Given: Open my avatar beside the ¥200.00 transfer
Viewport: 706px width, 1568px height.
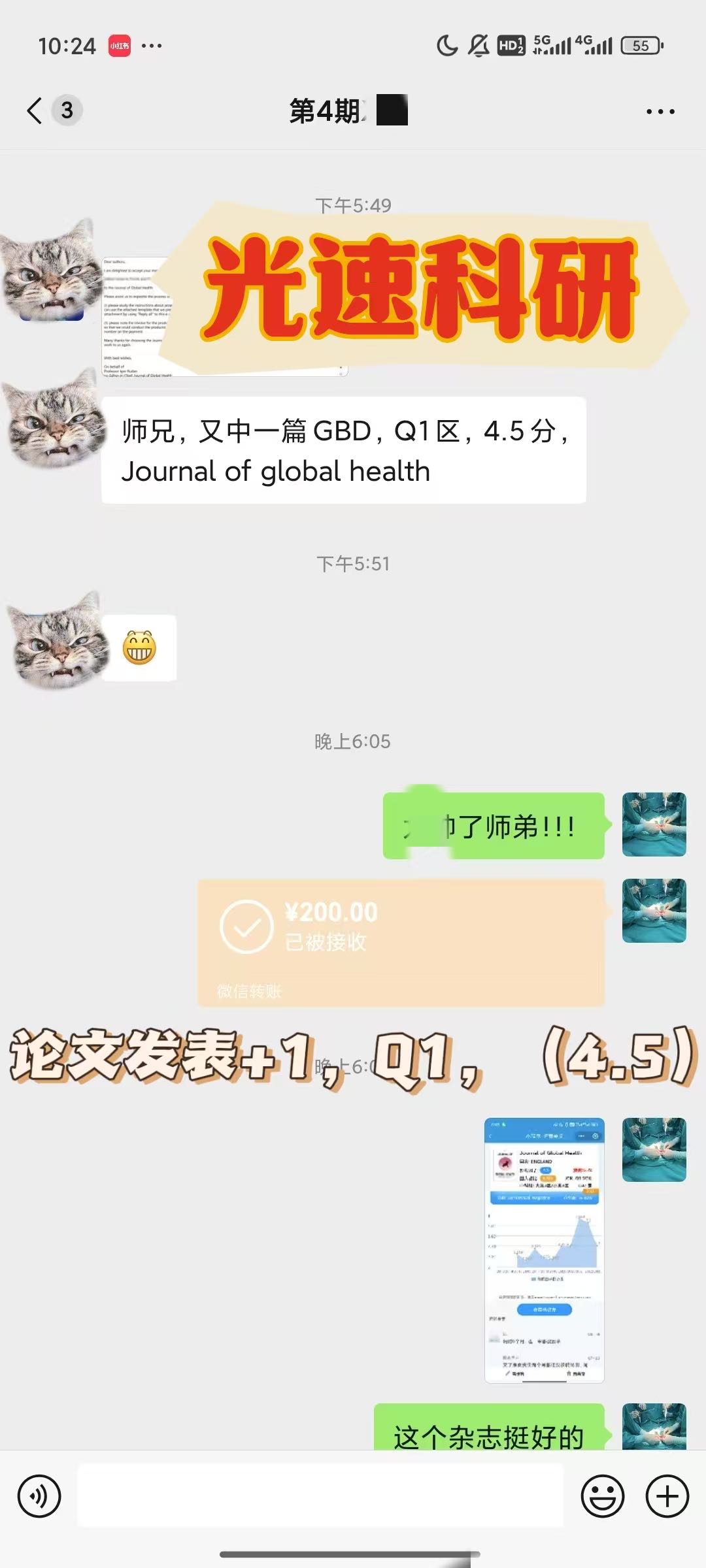Looking at the screenshot, I should [654, 910].
